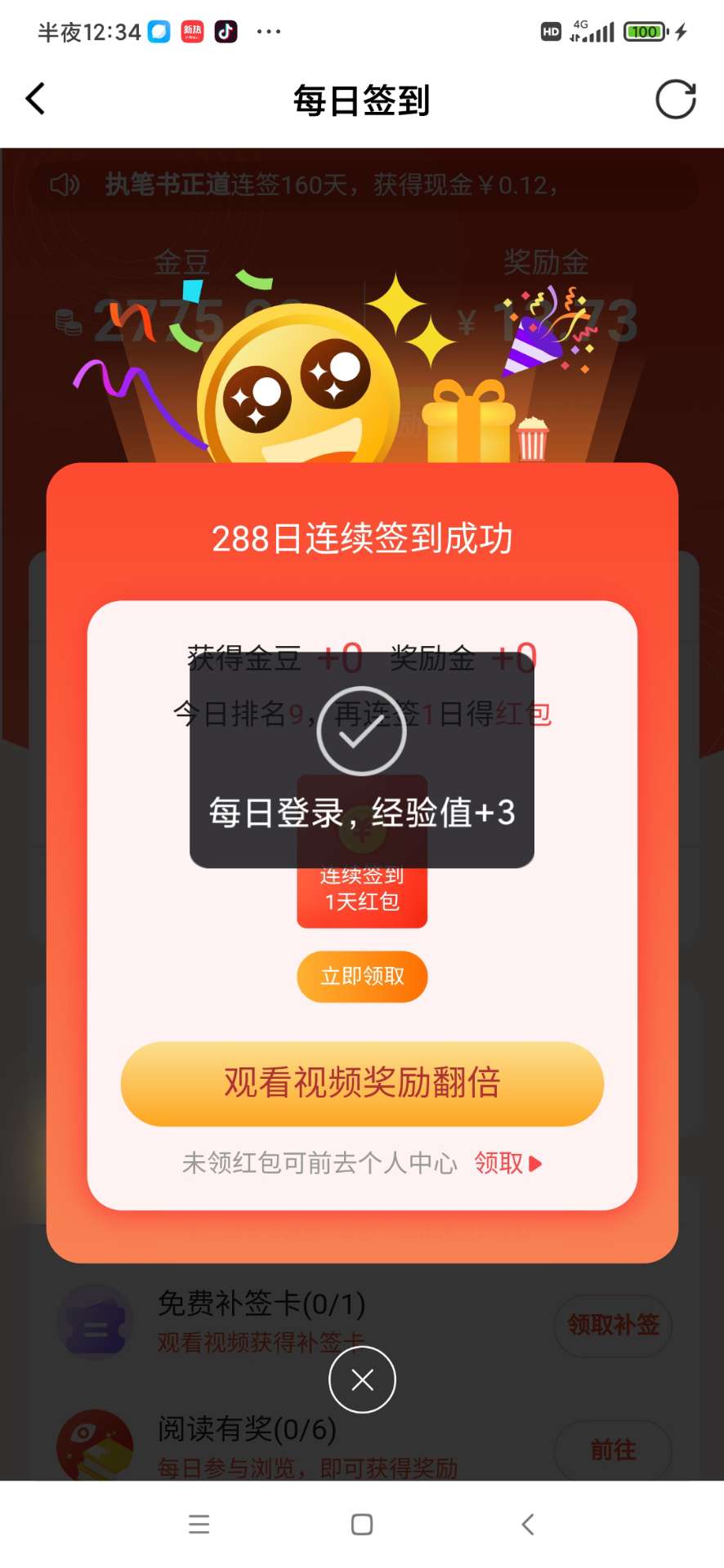Viewport: 724px width, 1568px height.
Task: Open the 领取 link to personal center
Action: click(507, 1163)
